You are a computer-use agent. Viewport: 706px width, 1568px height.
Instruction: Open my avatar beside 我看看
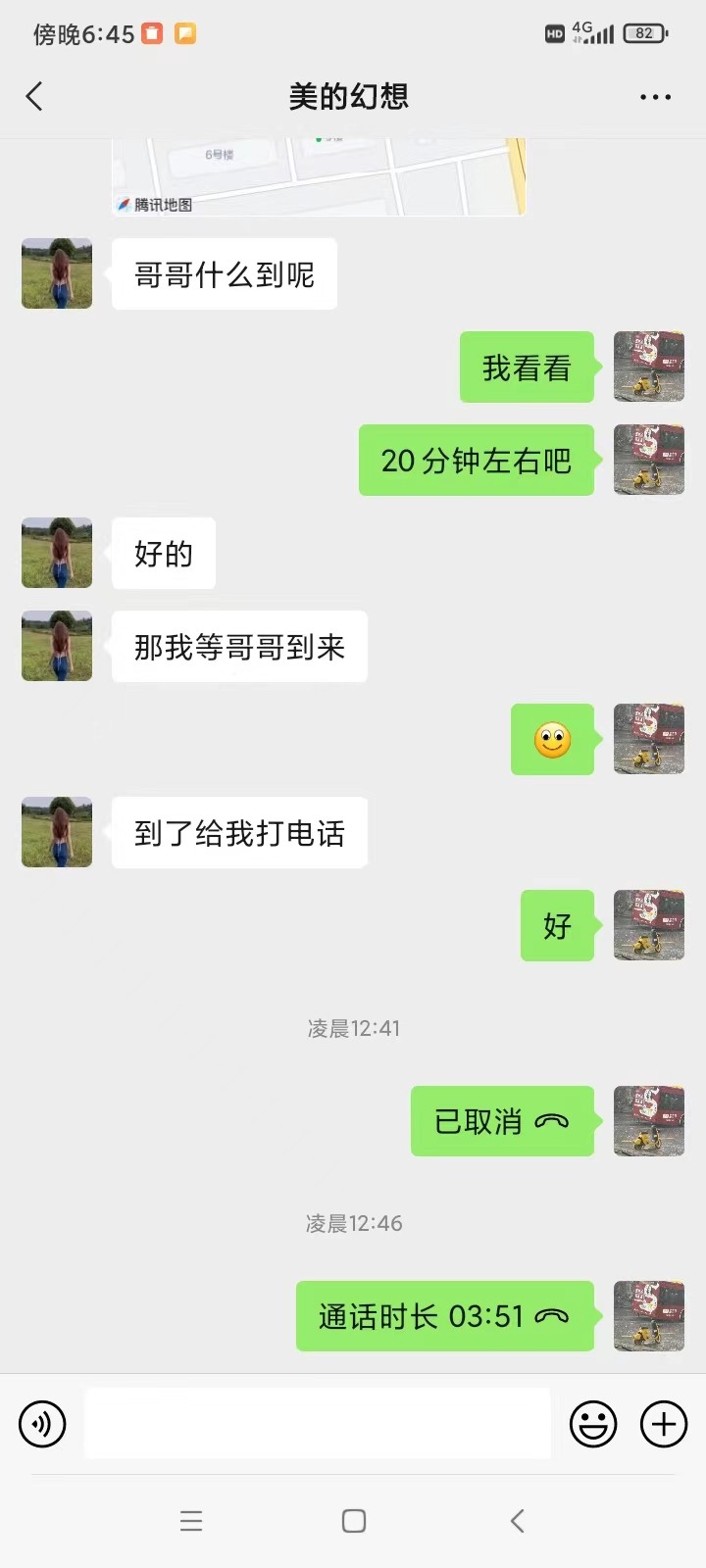click(649, 367)
